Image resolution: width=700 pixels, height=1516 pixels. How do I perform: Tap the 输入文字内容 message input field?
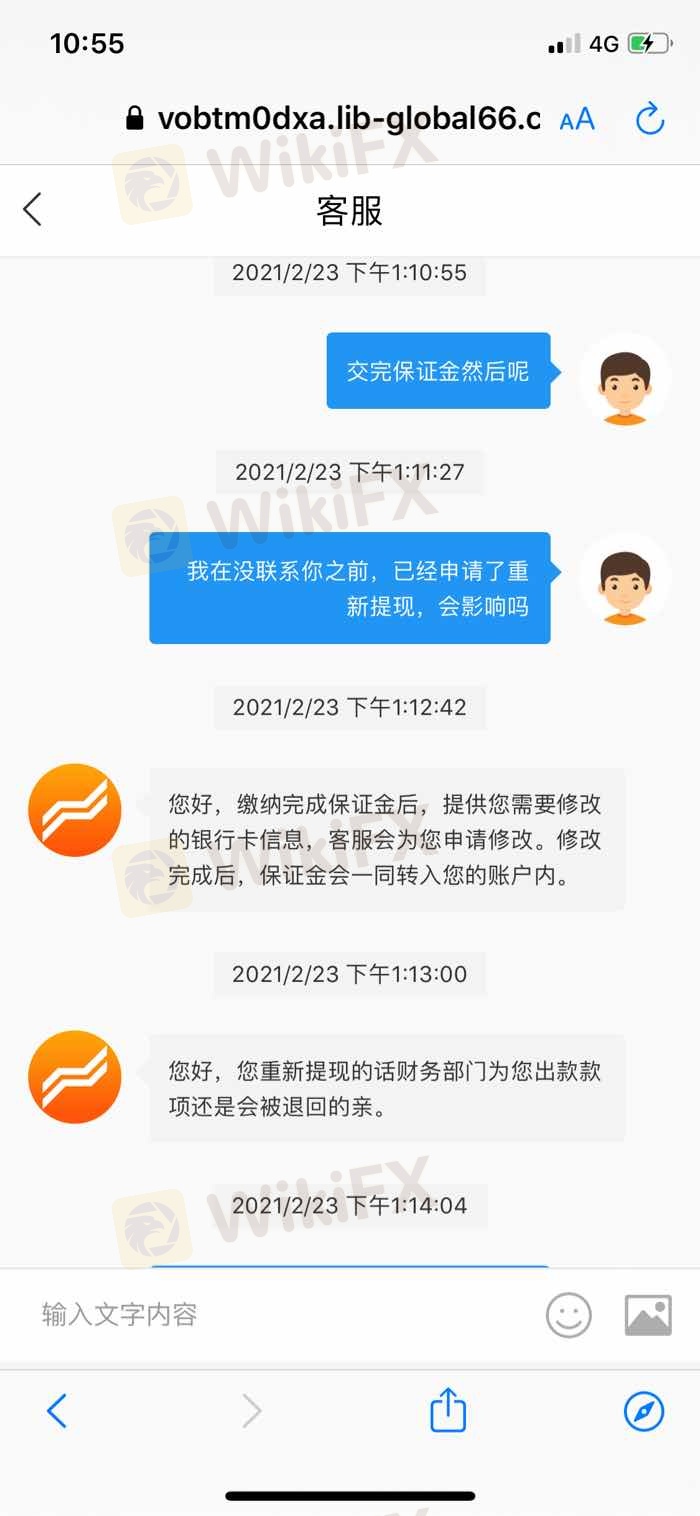tap(280, 1314)
